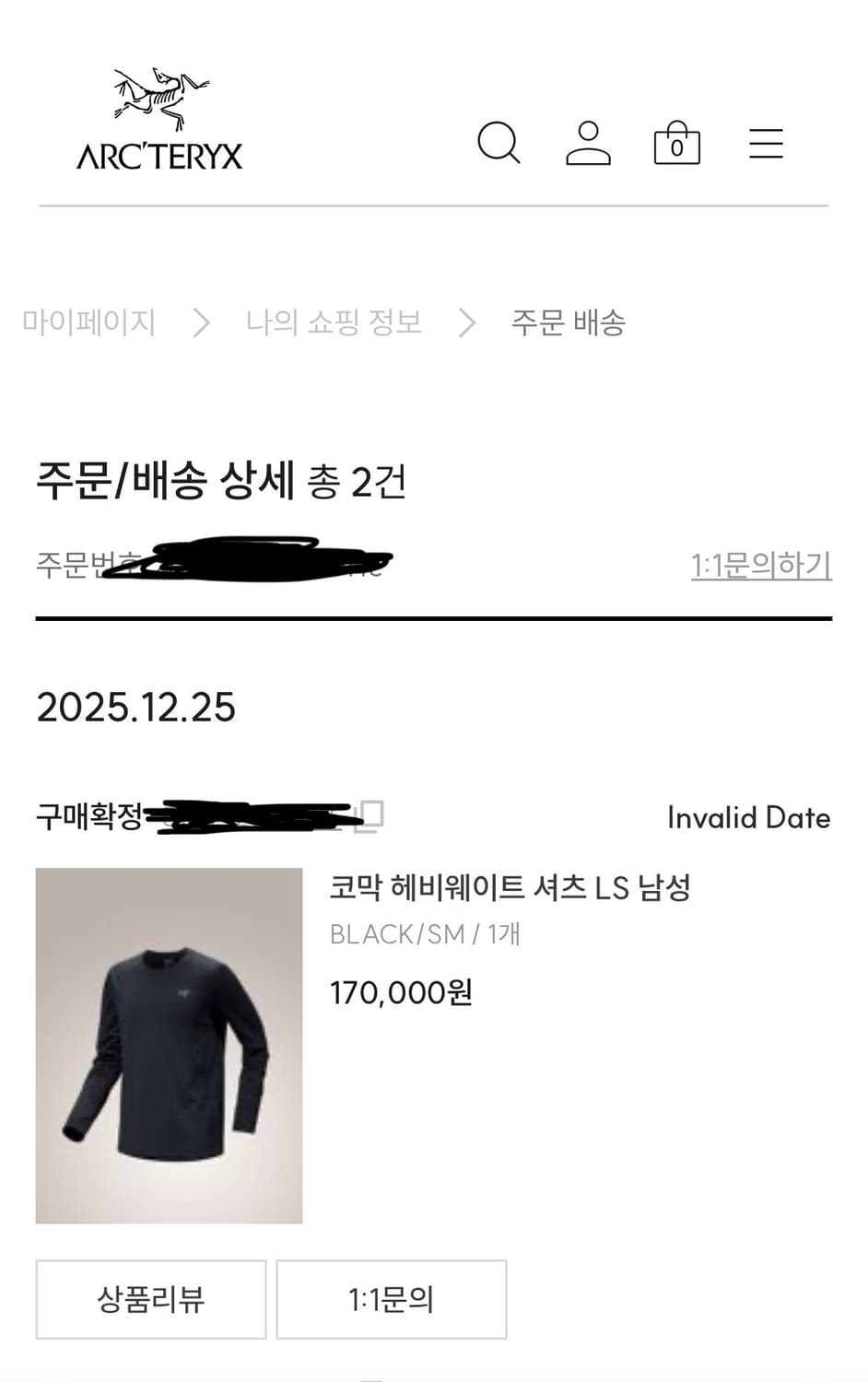The image size is (868, 1382).
Task: Check the cart badge showing 0 items
Action: (x=676, y=147)
